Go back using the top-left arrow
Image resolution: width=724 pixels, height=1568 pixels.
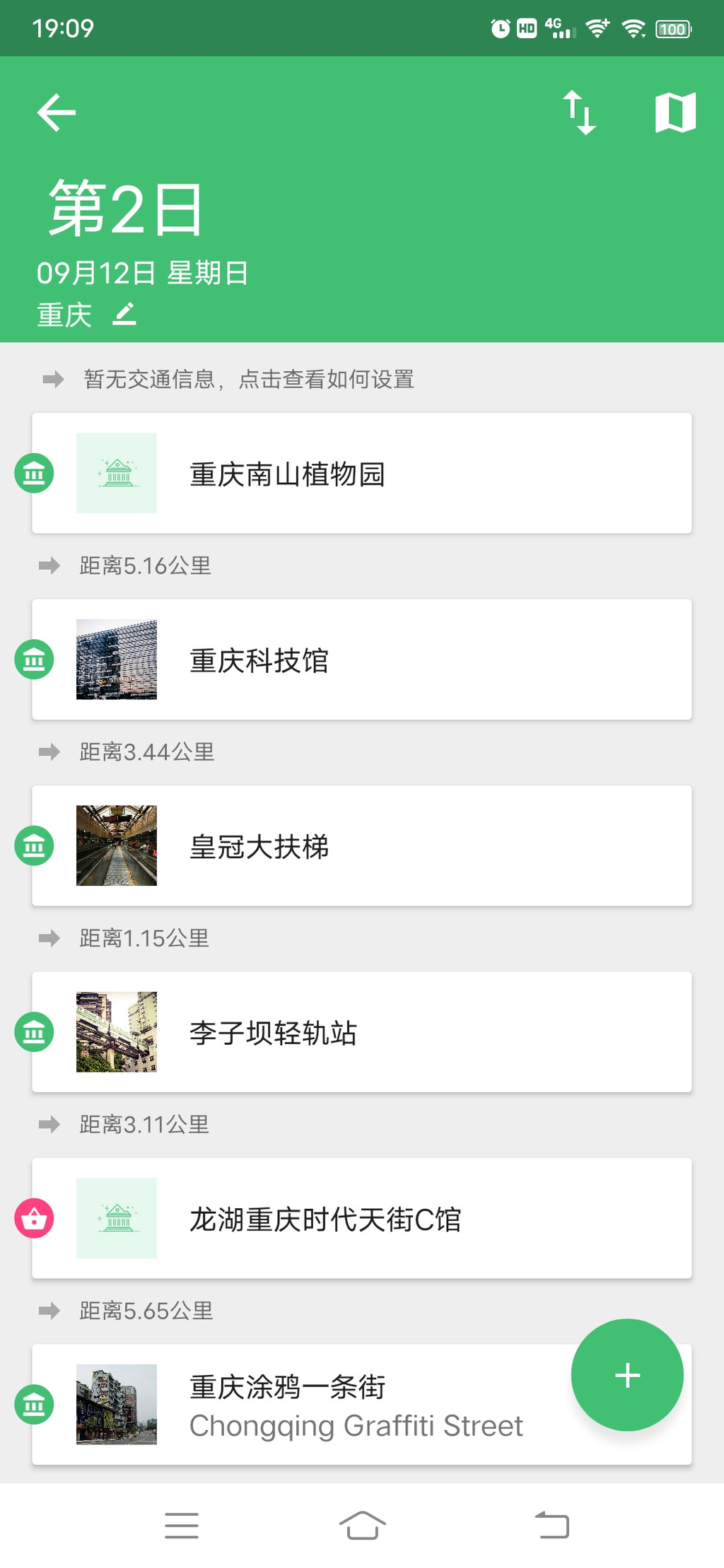[x=57, y=112]
